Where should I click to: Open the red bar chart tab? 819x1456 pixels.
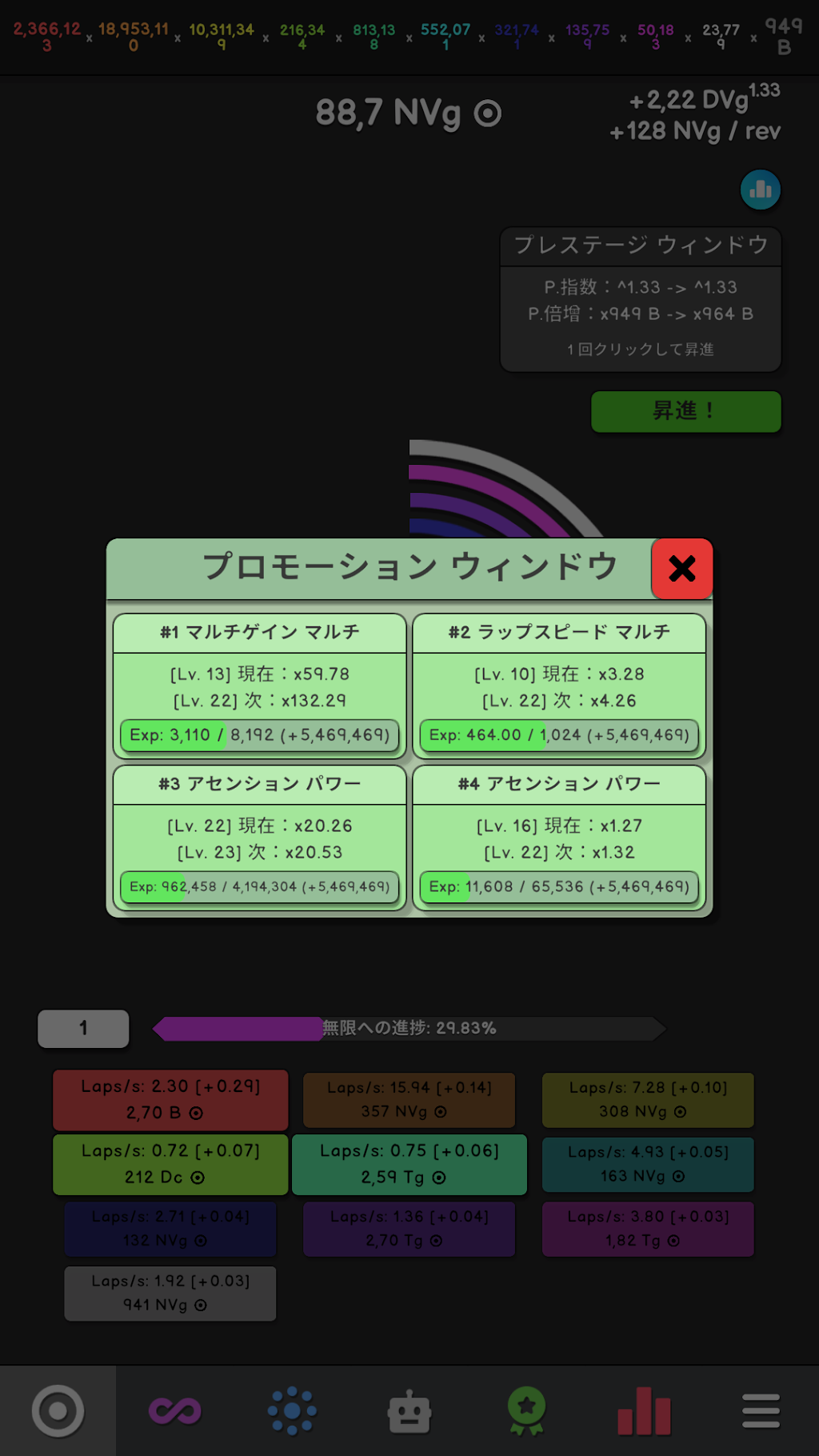coord(644,1411)
